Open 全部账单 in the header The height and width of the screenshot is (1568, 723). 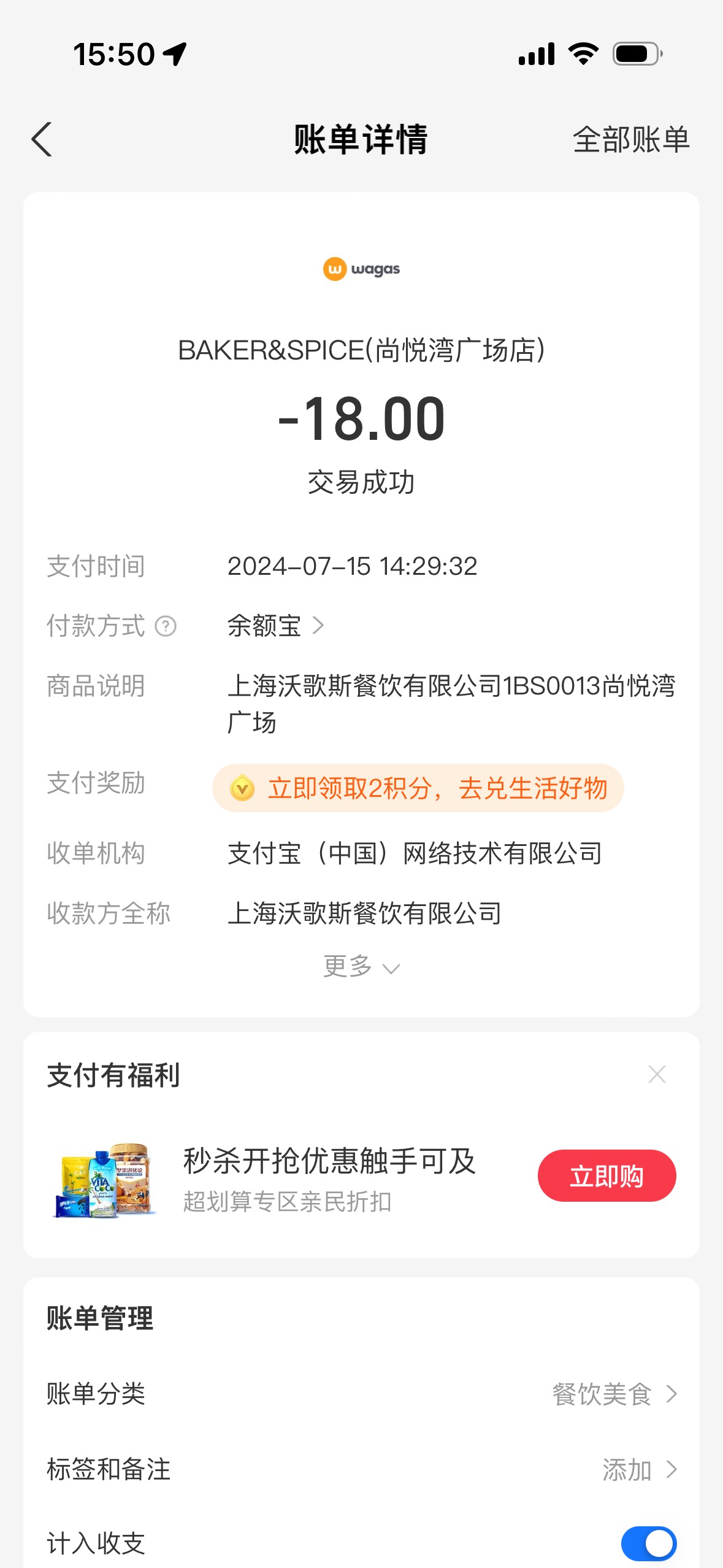631,139
